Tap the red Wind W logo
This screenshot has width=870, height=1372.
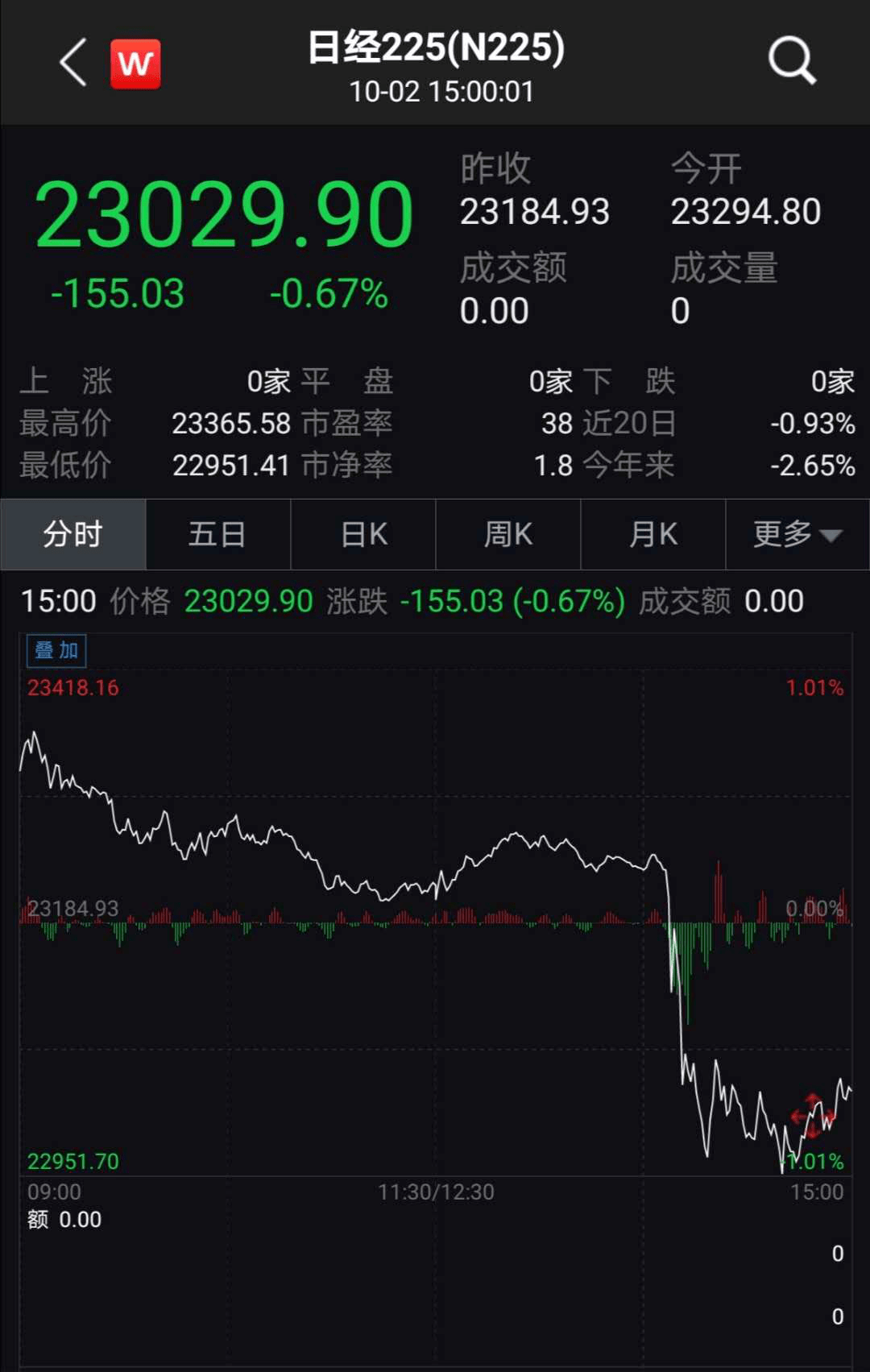point(135,64)
